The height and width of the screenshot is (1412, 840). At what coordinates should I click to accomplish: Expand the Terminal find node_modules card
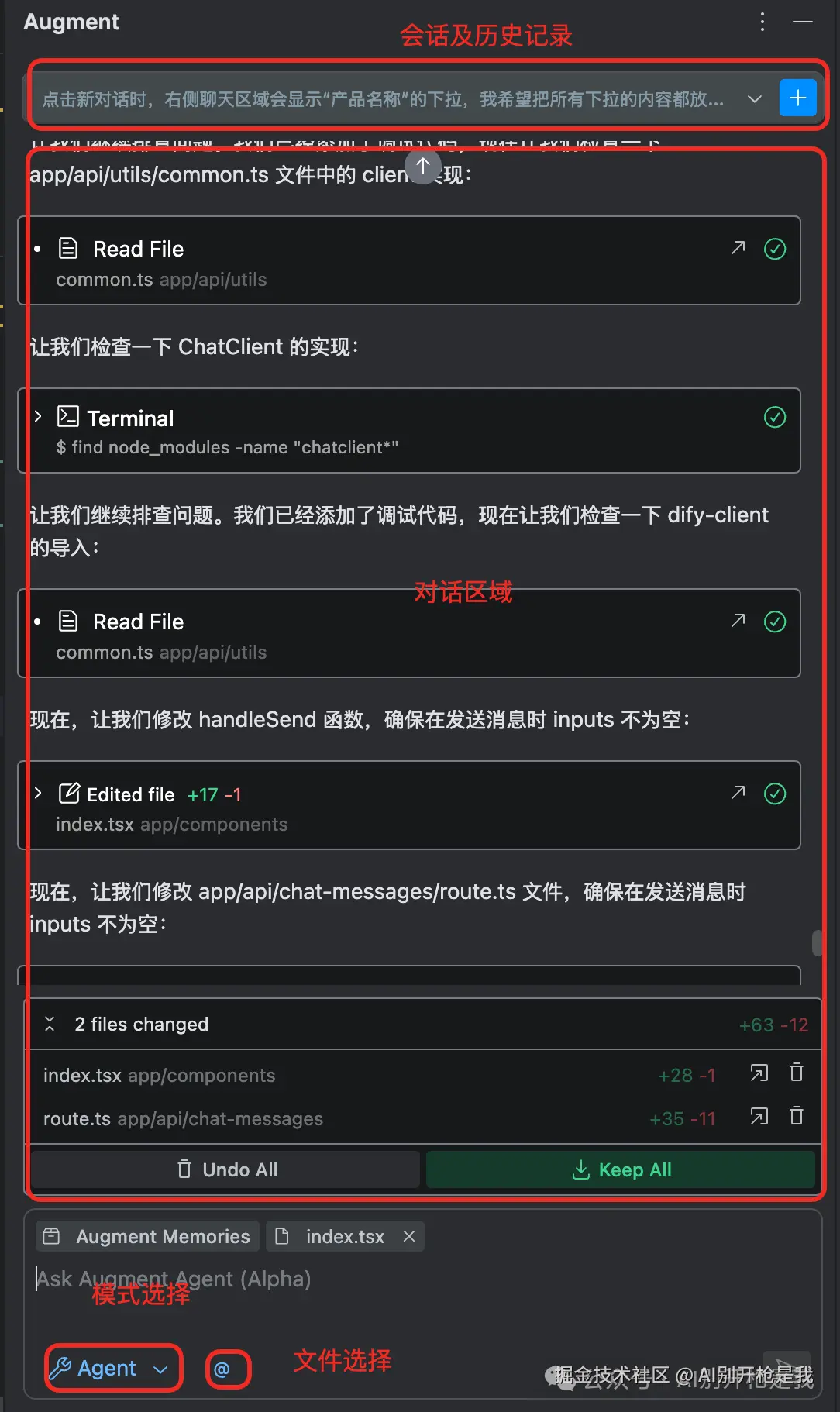click(38, 417)
